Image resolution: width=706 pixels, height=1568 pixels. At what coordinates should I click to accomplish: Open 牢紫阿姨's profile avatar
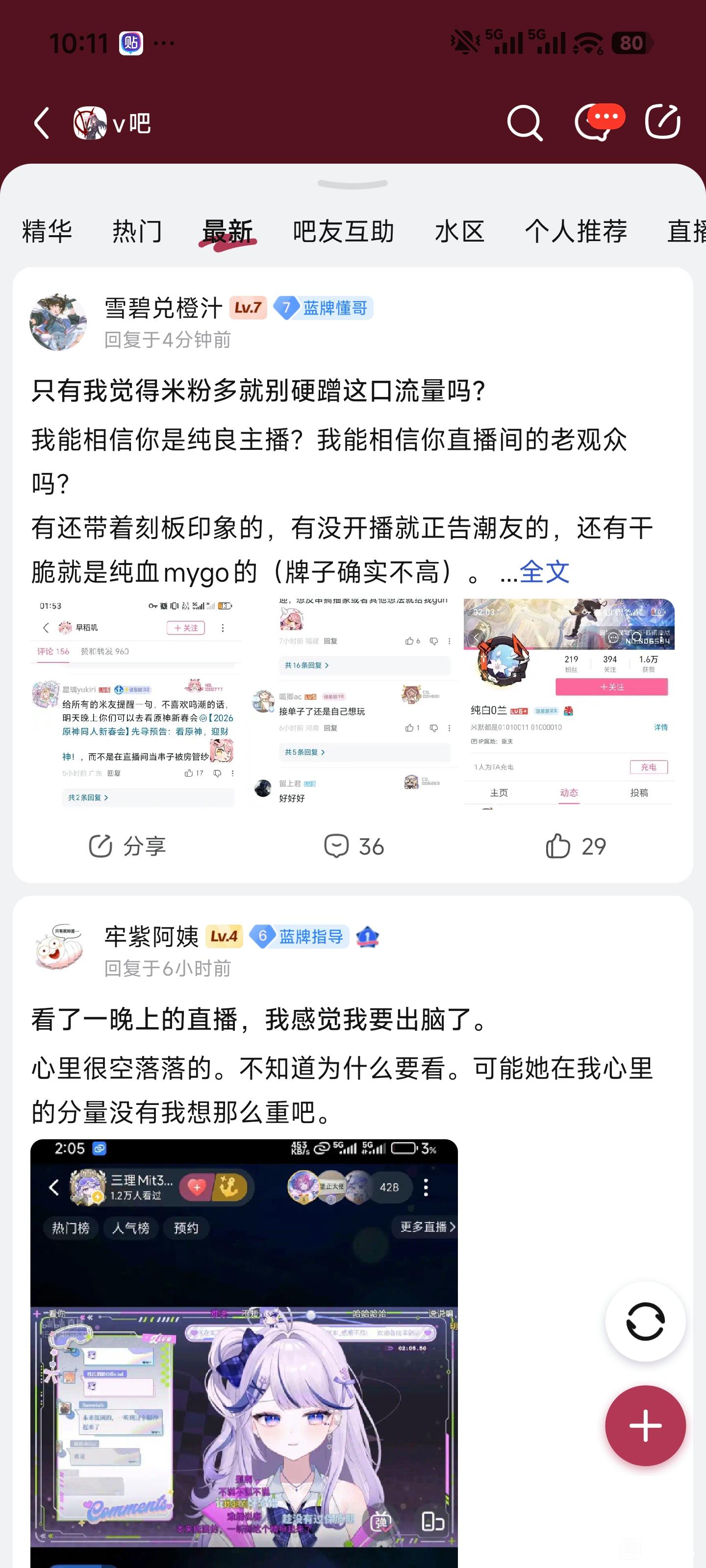(58, 951)
